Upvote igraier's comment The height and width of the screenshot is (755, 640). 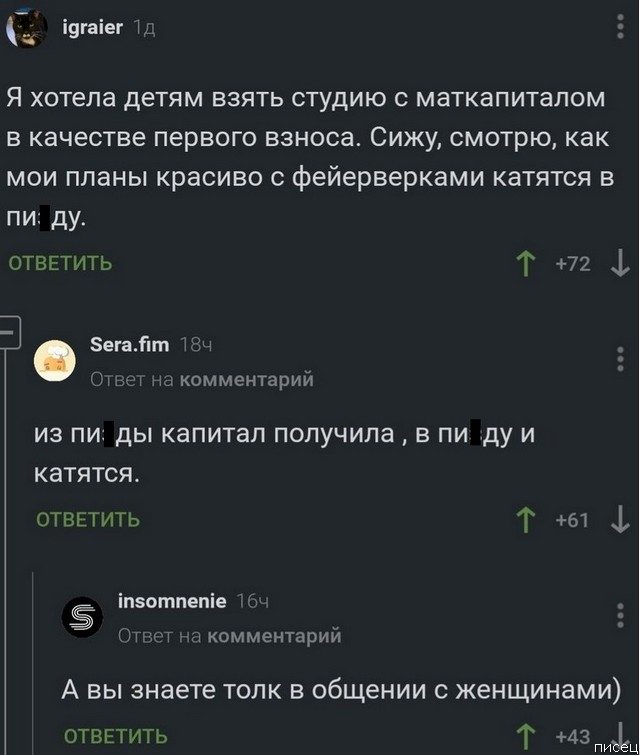point(524,264)
